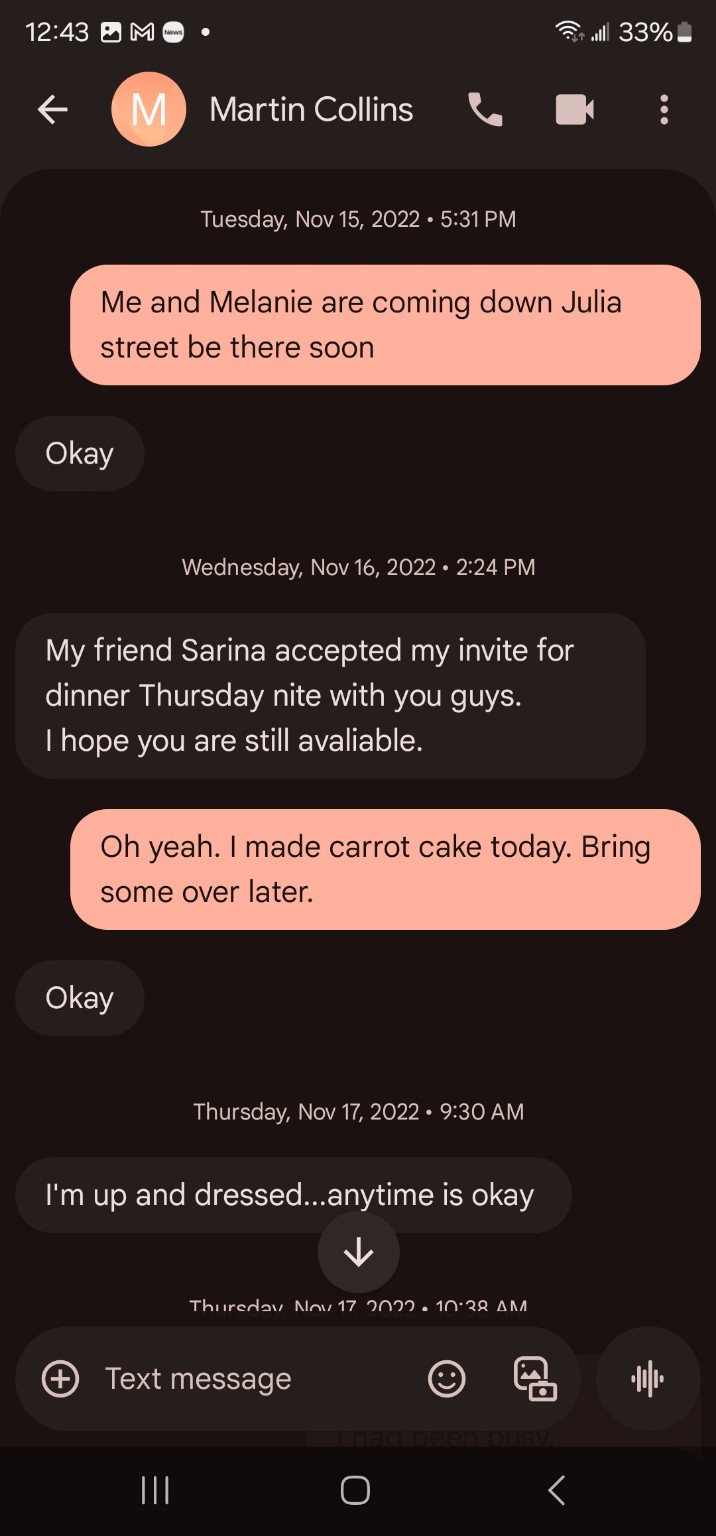Tap the plus attachment icon
Viewport: 716px width, 1536px height.
60,1379
